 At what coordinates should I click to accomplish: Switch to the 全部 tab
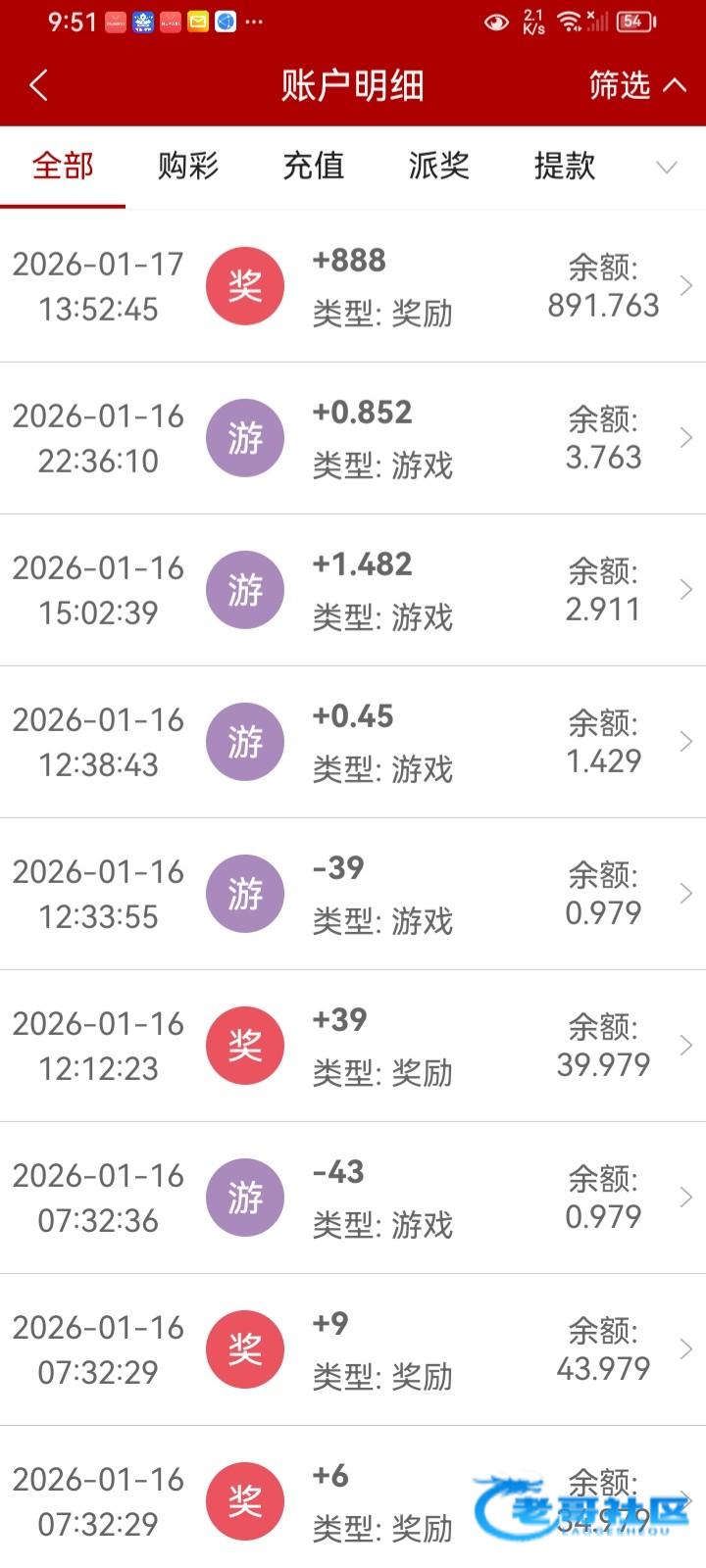pyautogui.click(x=63, y=166)
